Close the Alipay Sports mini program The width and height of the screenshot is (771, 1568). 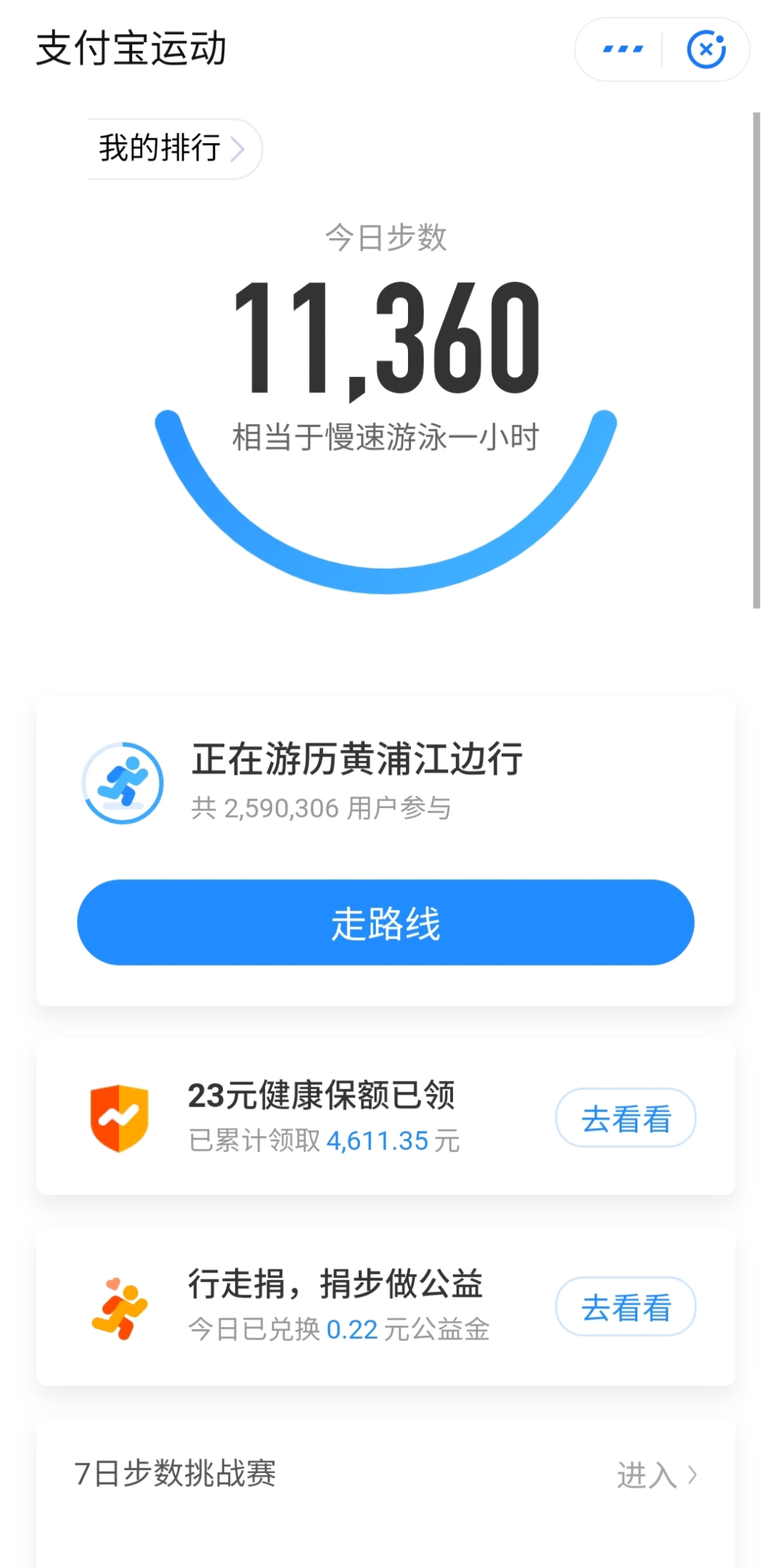706,49
